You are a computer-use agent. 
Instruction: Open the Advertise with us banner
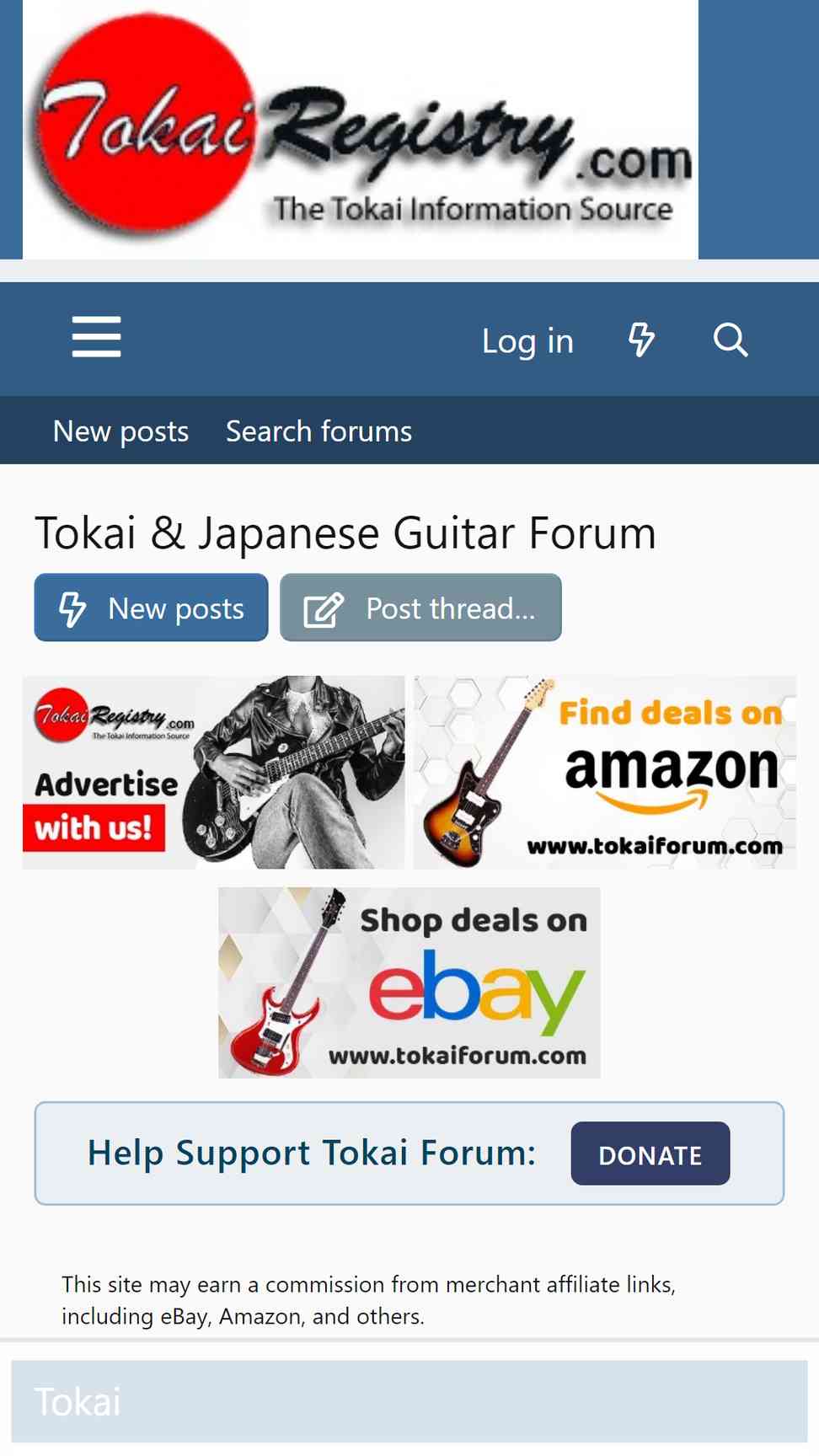point(213,772)
